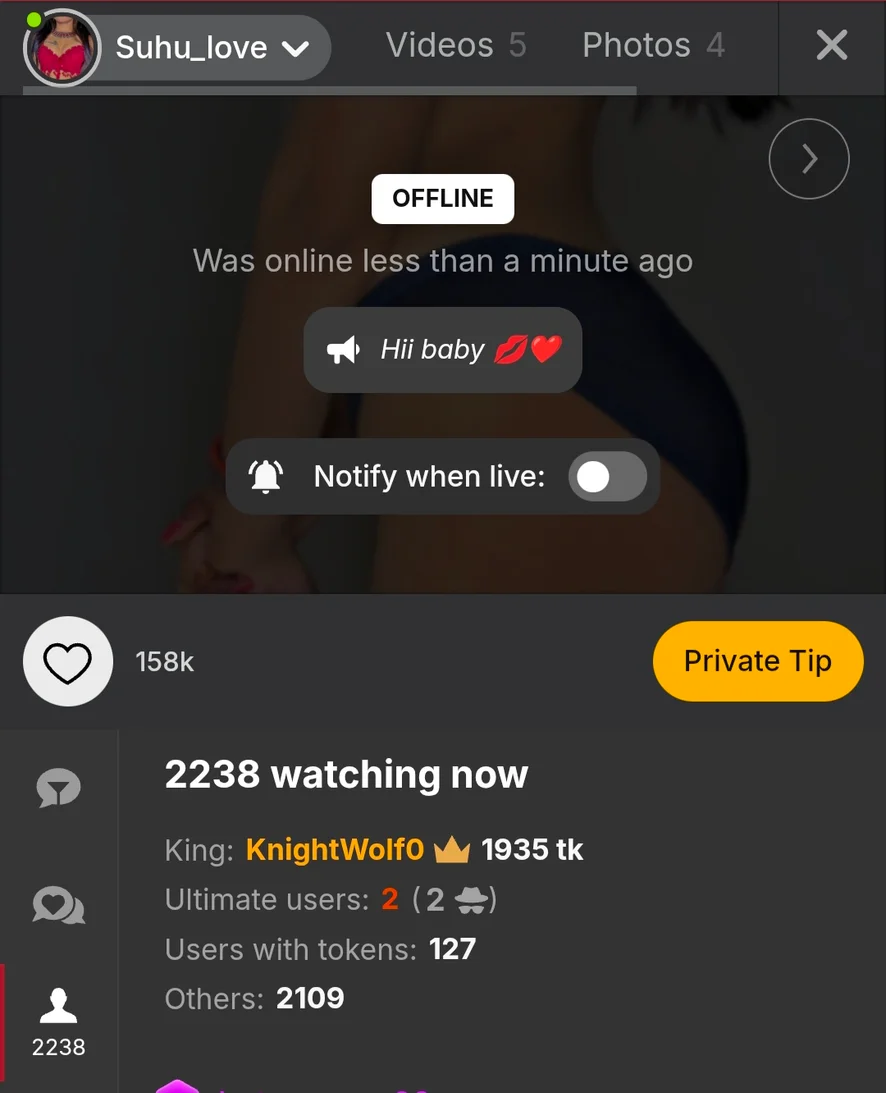Open the 2238 users list tab
Screen dimensions: 886x1093
[x=58, y=1020]
